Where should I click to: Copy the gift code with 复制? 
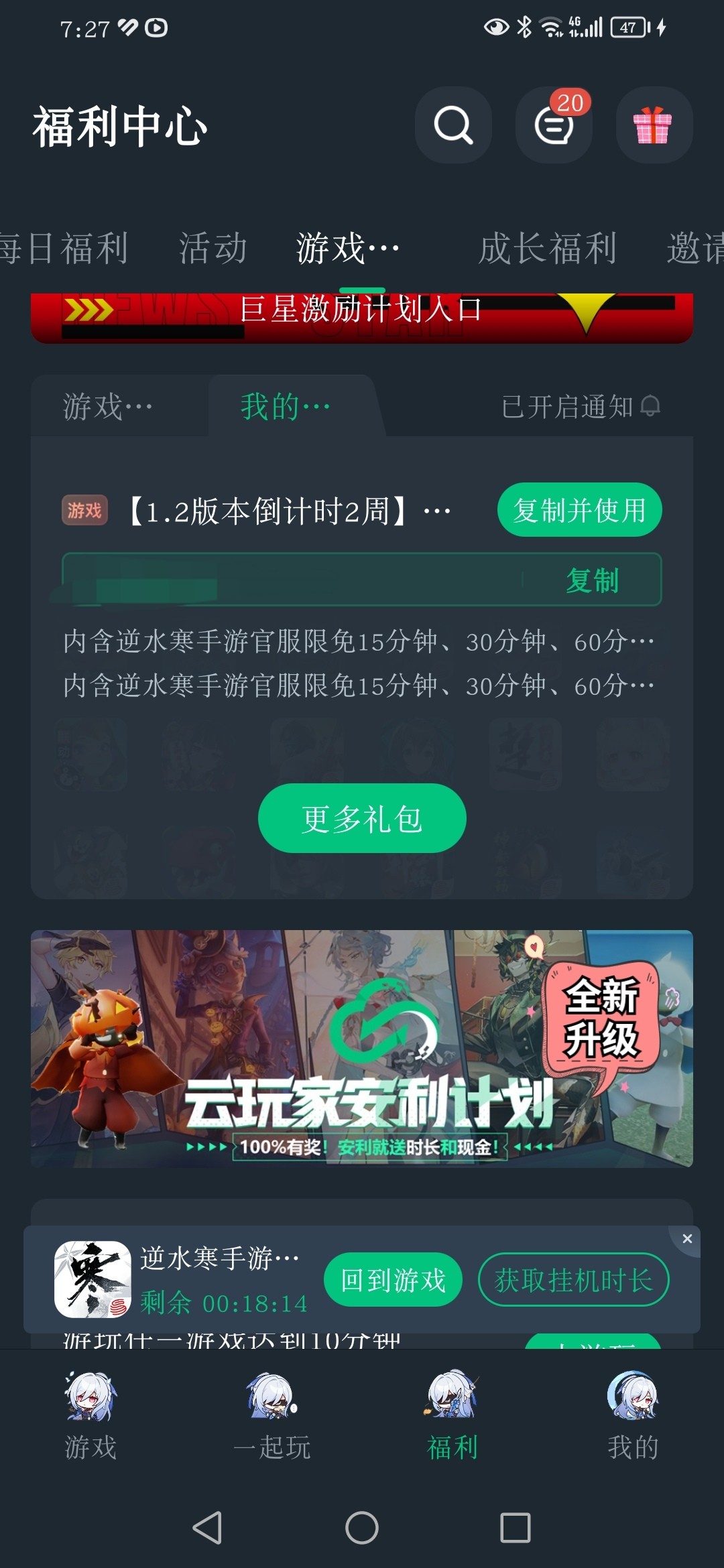pyautogui.click(x=592, y=580)
